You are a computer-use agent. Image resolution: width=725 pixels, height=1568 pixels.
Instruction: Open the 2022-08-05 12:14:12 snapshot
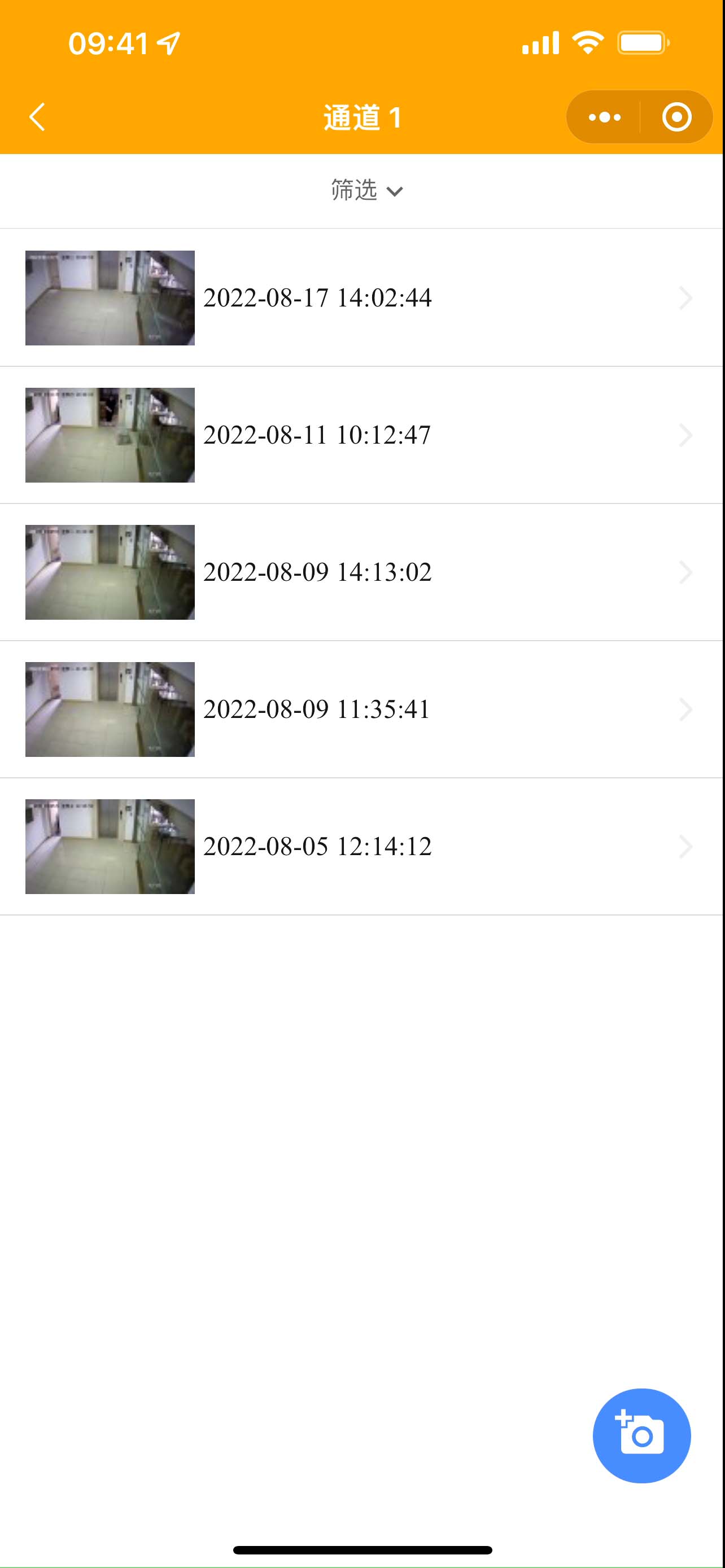[x=361, y=846]
